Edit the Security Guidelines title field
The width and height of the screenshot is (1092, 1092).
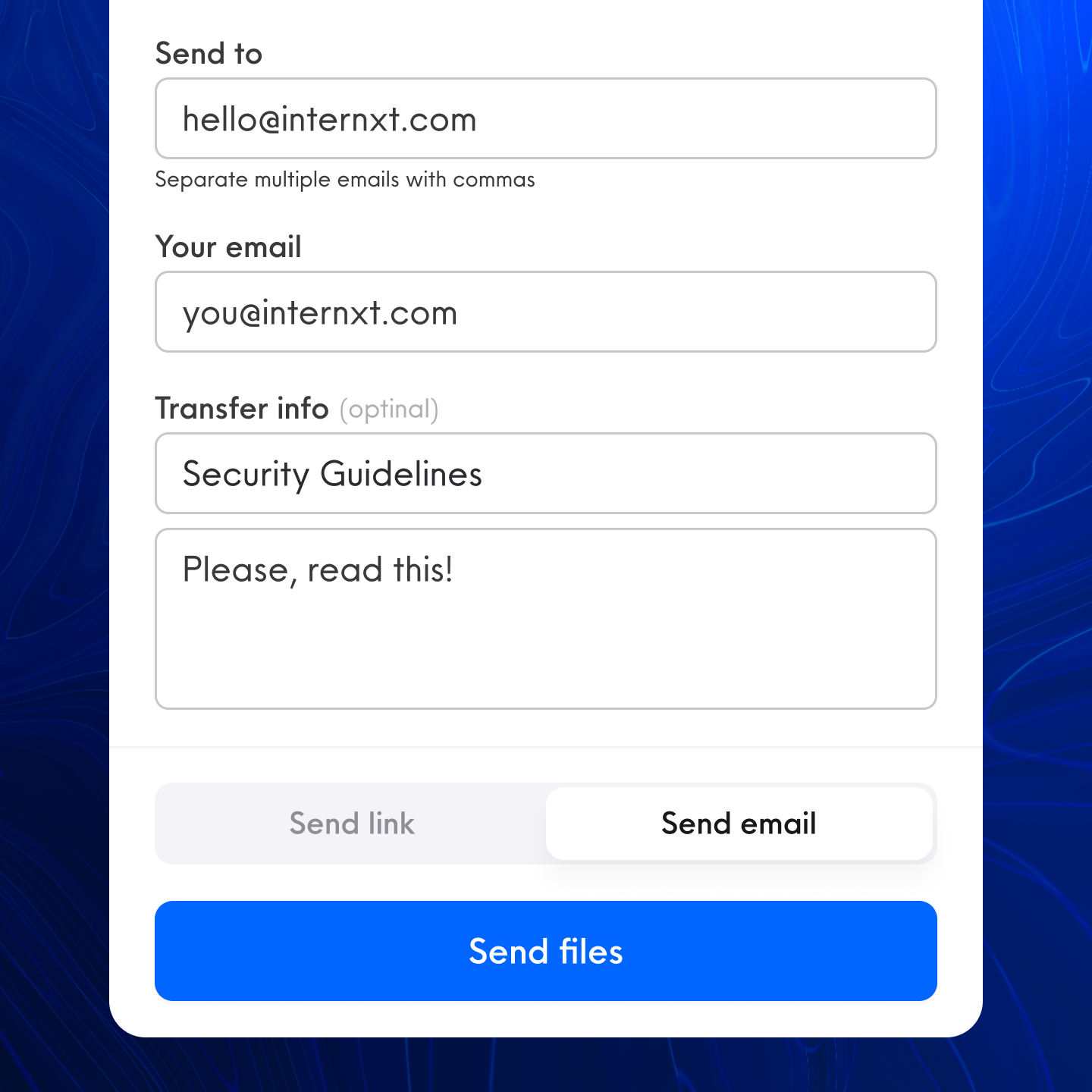pos(545,473)
